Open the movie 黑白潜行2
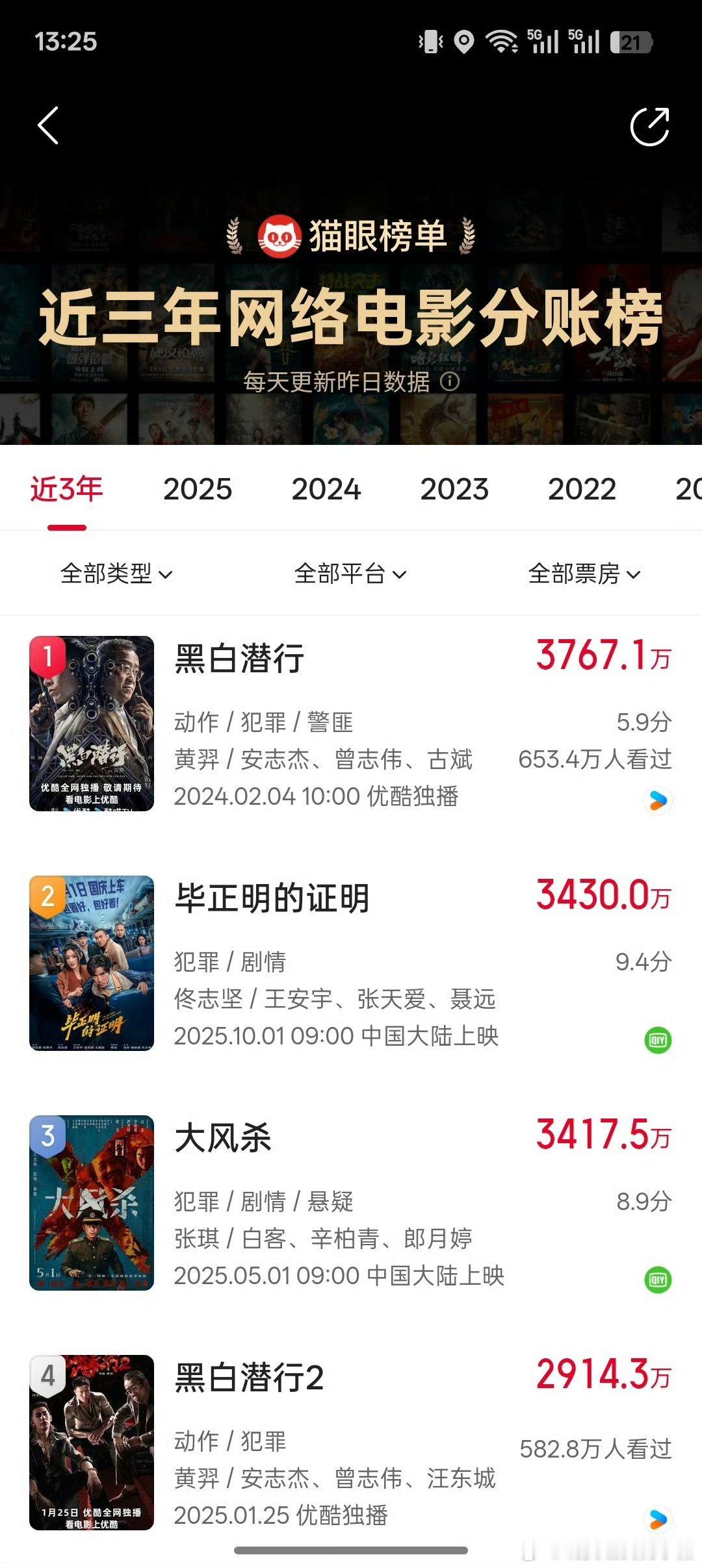 (x=249, y=1378)
